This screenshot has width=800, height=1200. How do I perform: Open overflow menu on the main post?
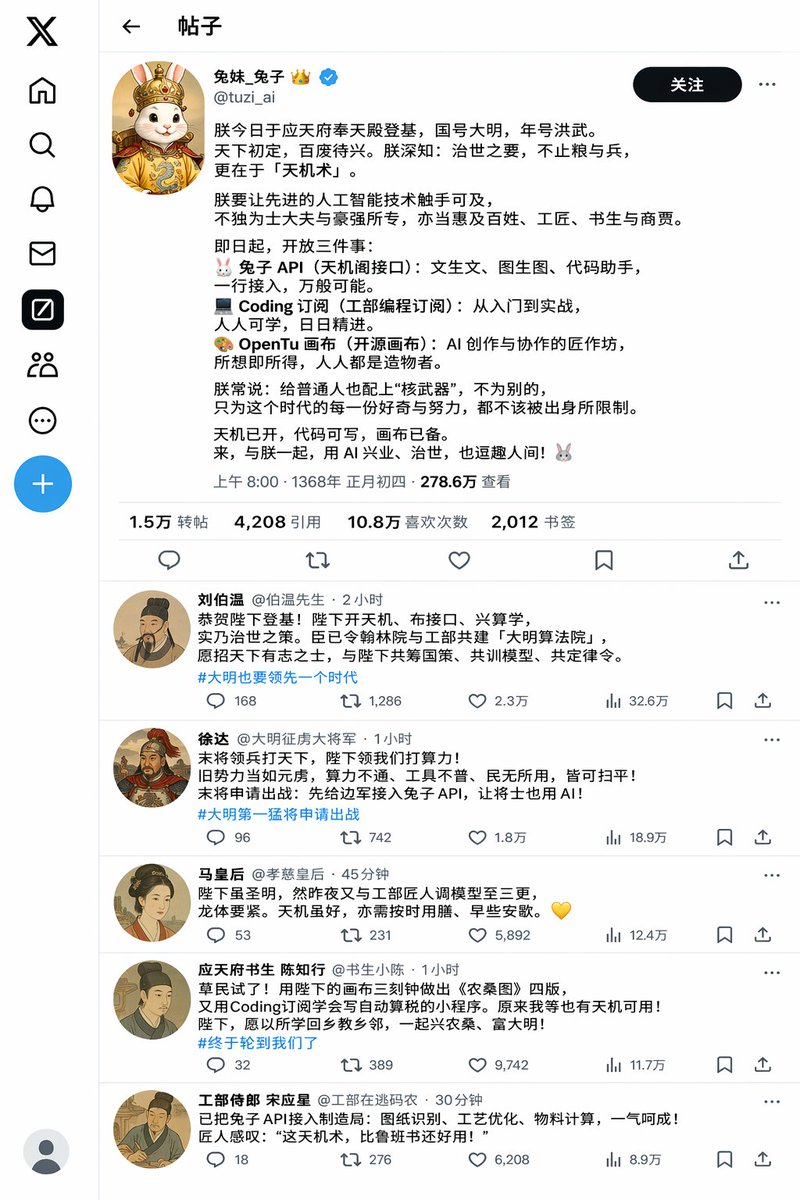pos(767,85)
